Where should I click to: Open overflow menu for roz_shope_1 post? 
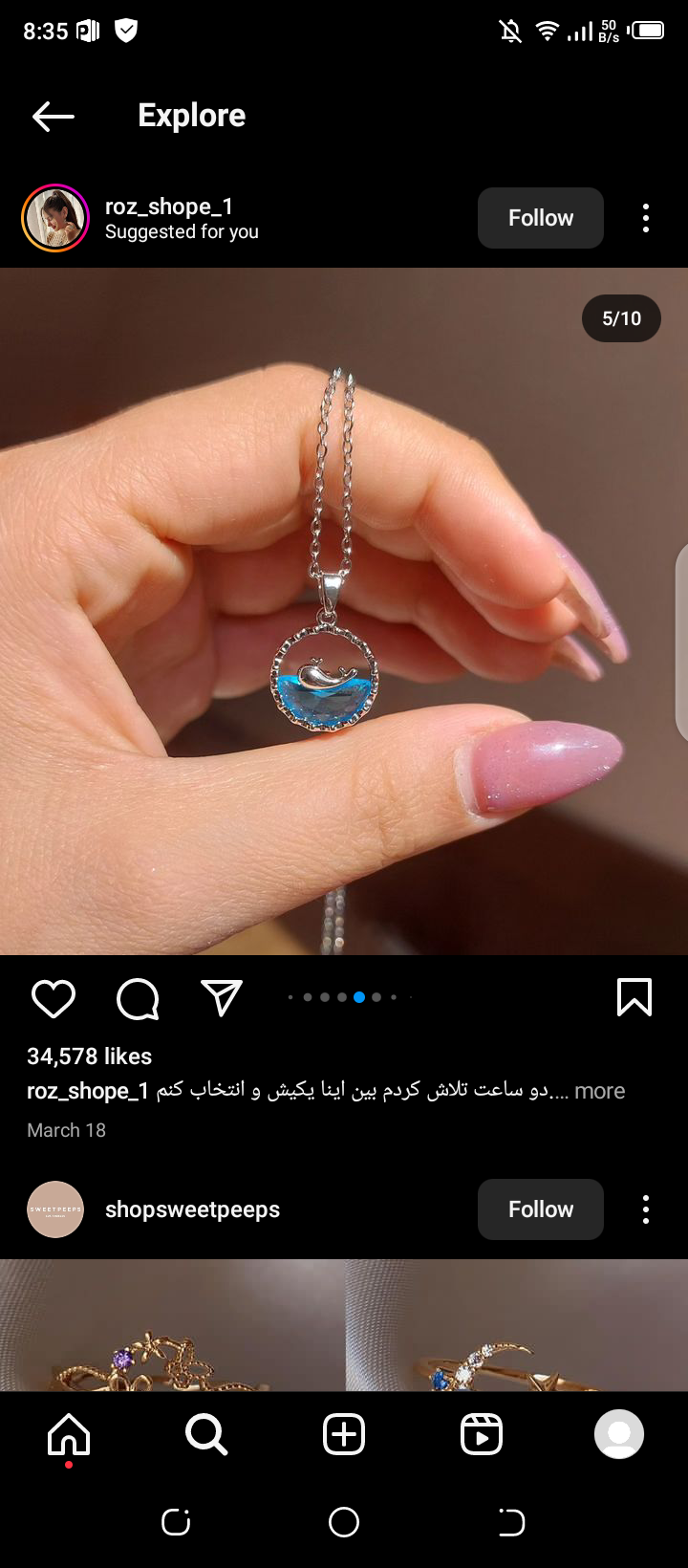tap(646, 218)
